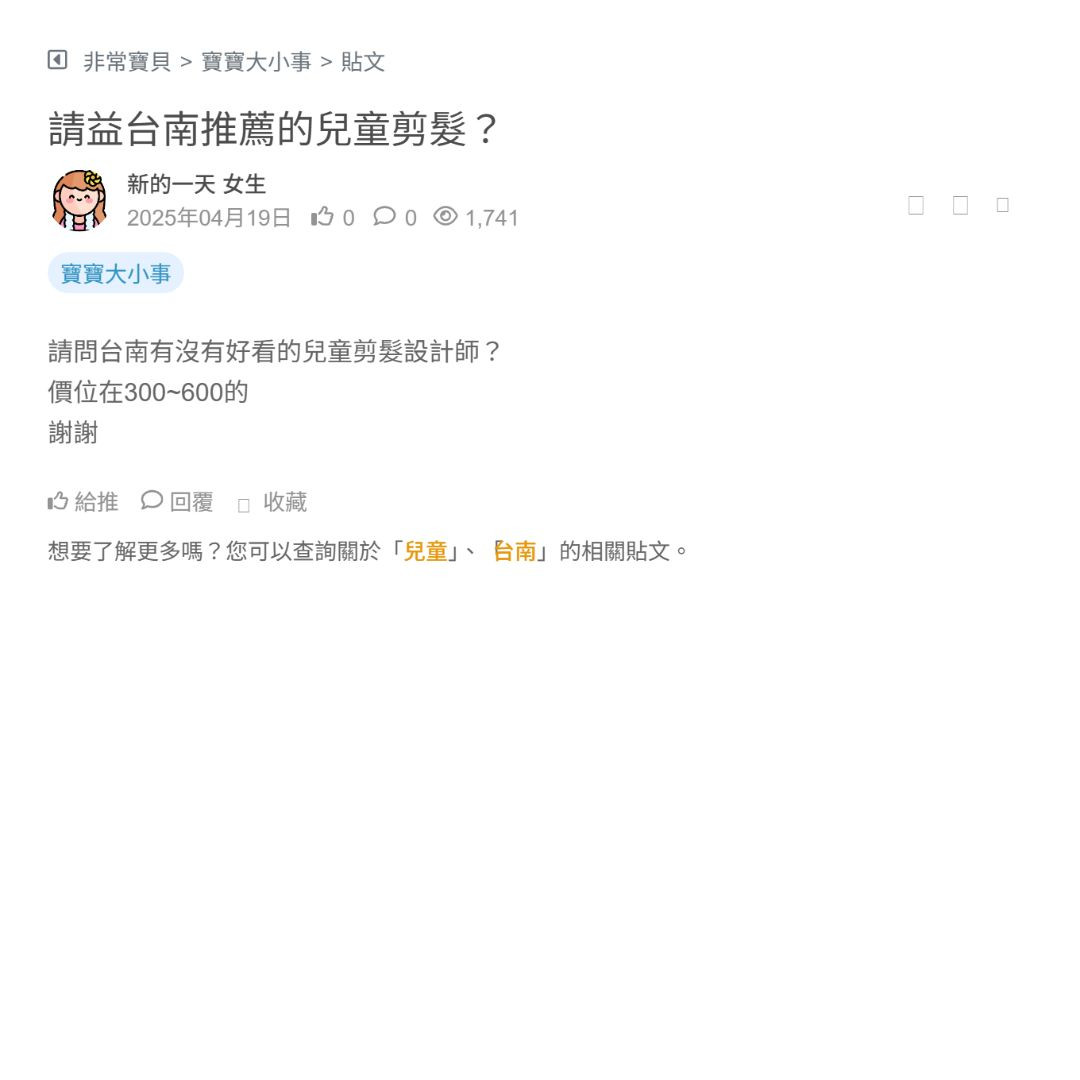Select the 寶寶大小事 tag chip

click(116, 274)
